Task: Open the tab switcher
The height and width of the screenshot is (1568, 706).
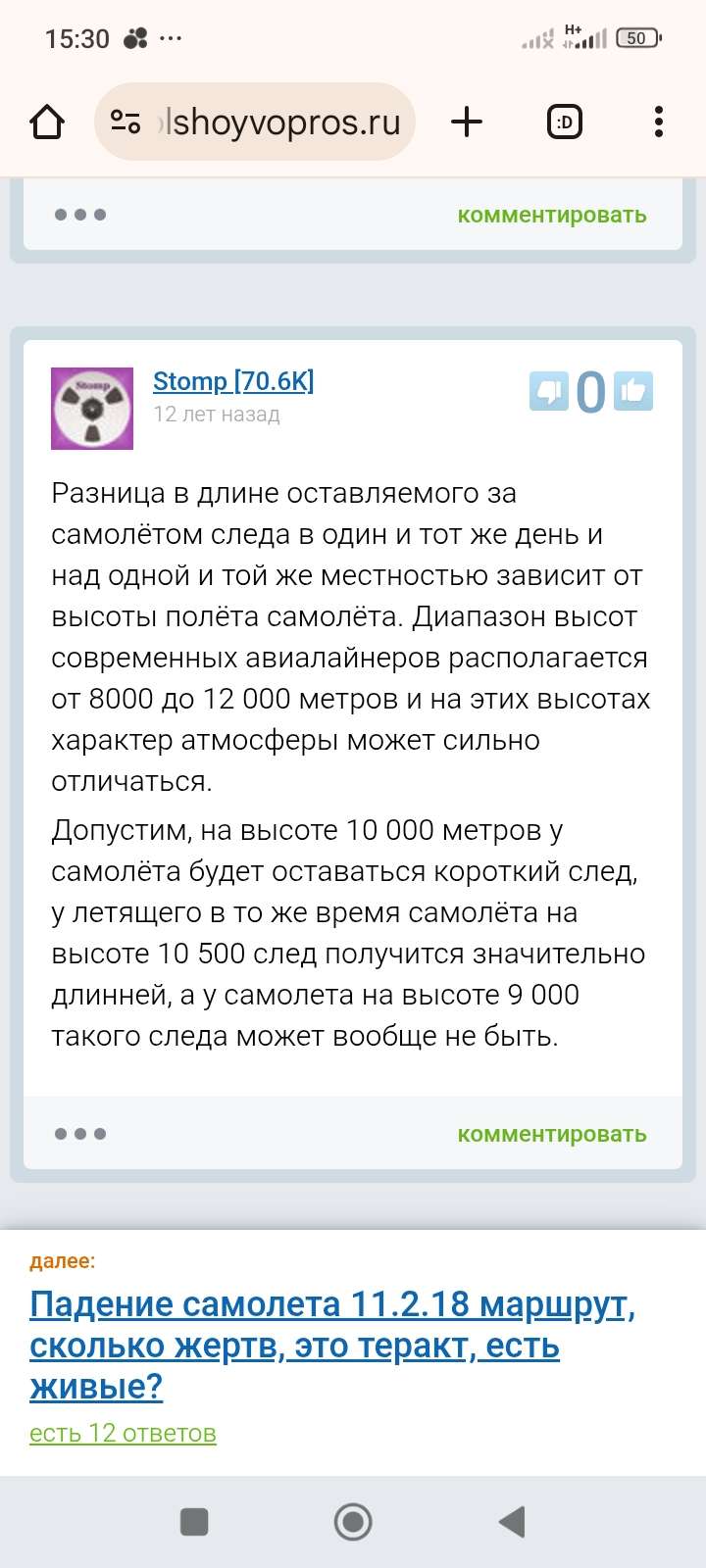Action: tap(564, 122)
